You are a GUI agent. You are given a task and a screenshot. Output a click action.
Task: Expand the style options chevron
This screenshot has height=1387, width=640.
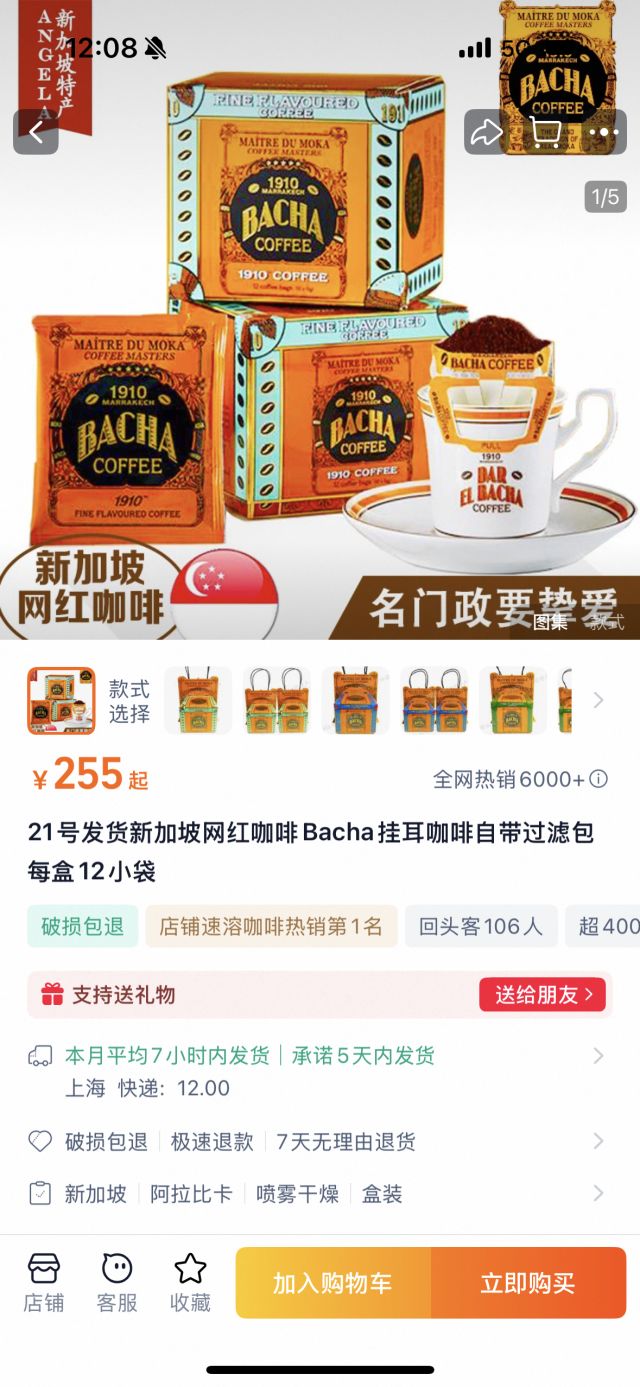pos(598,700)
